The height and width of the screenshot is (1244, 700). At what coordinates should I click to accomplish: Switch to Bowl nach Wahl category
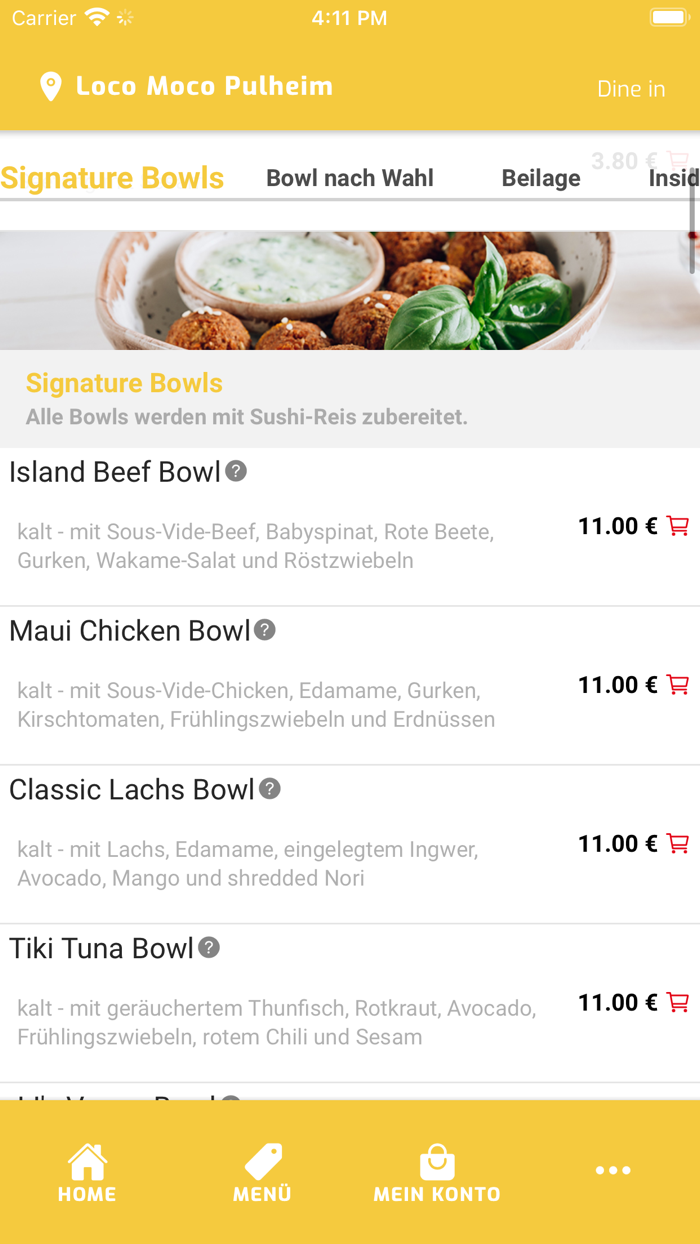coord(350,178)
